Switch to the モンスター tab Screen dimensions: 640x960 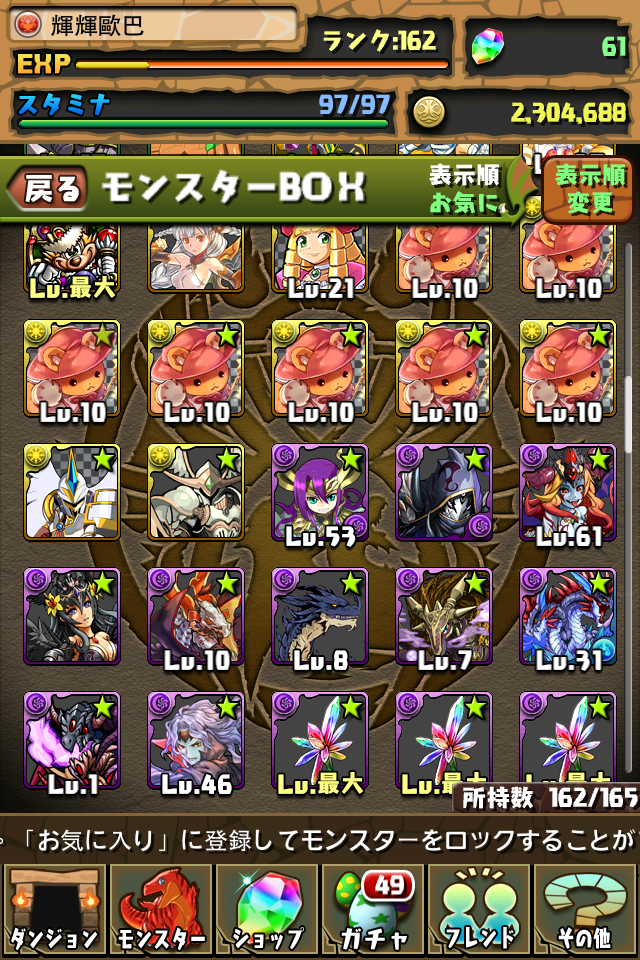[x=160, y=909]
